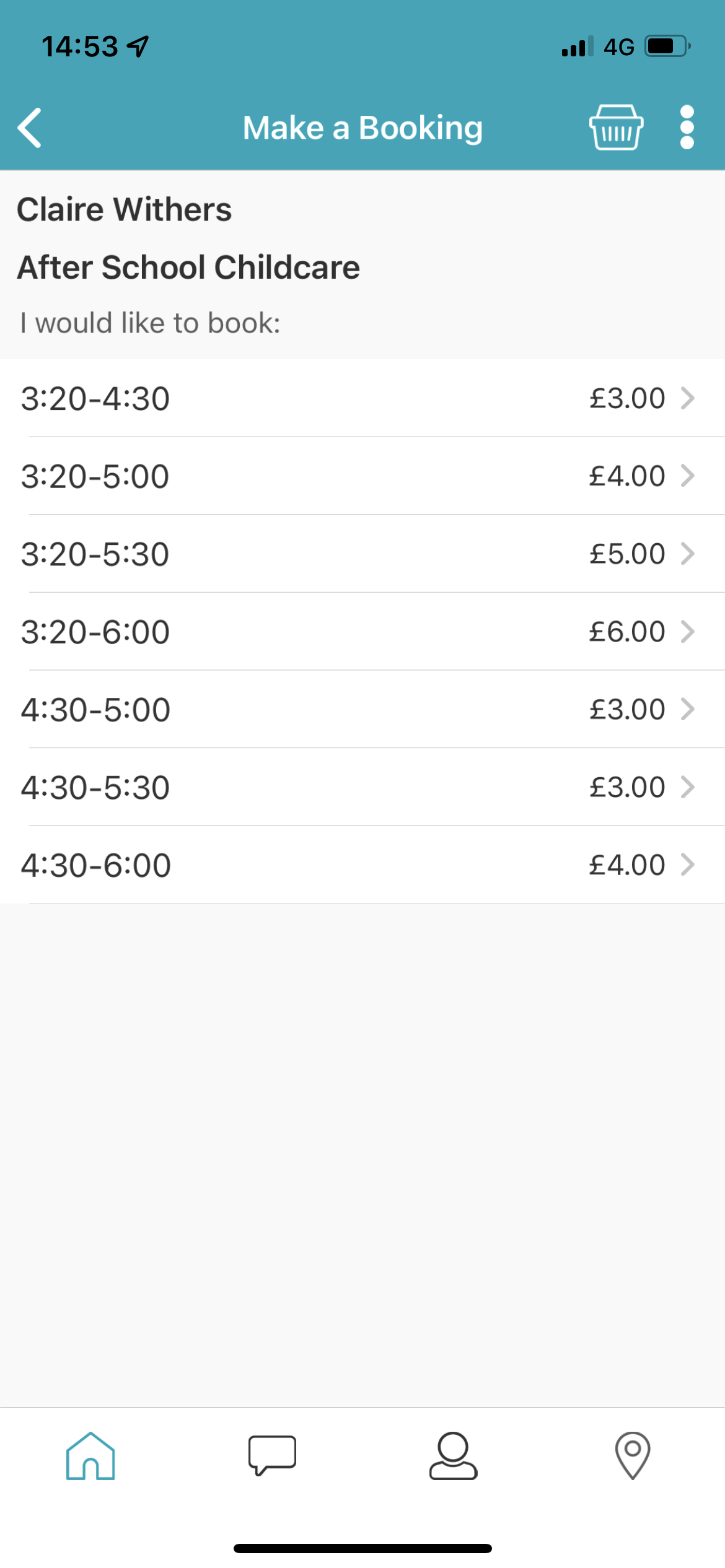
Task: Switch to the Home tab
Action: pyautogui.click(x=90, y=1456)
